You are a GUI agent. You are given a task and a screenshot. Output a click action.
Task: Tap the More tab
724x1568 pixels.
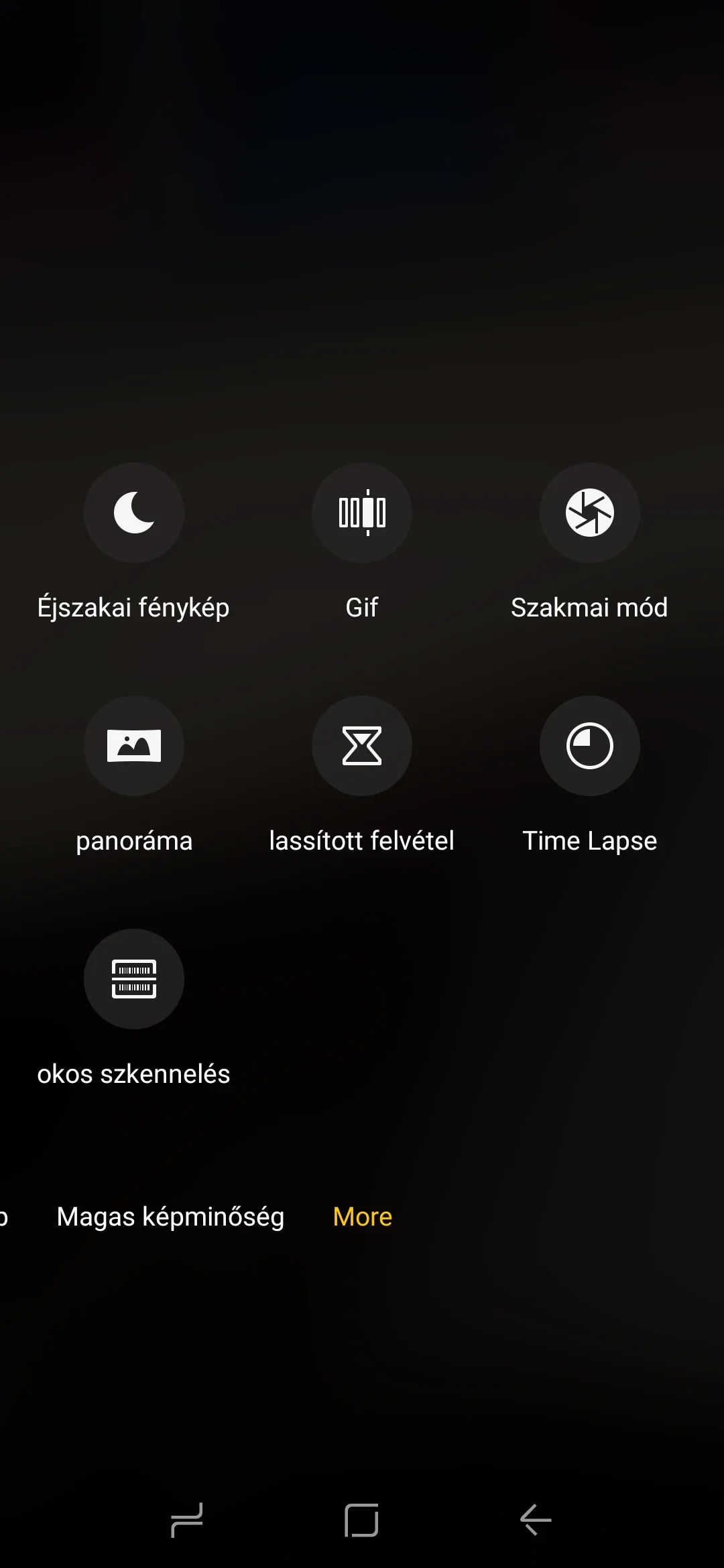point(363,1217)
